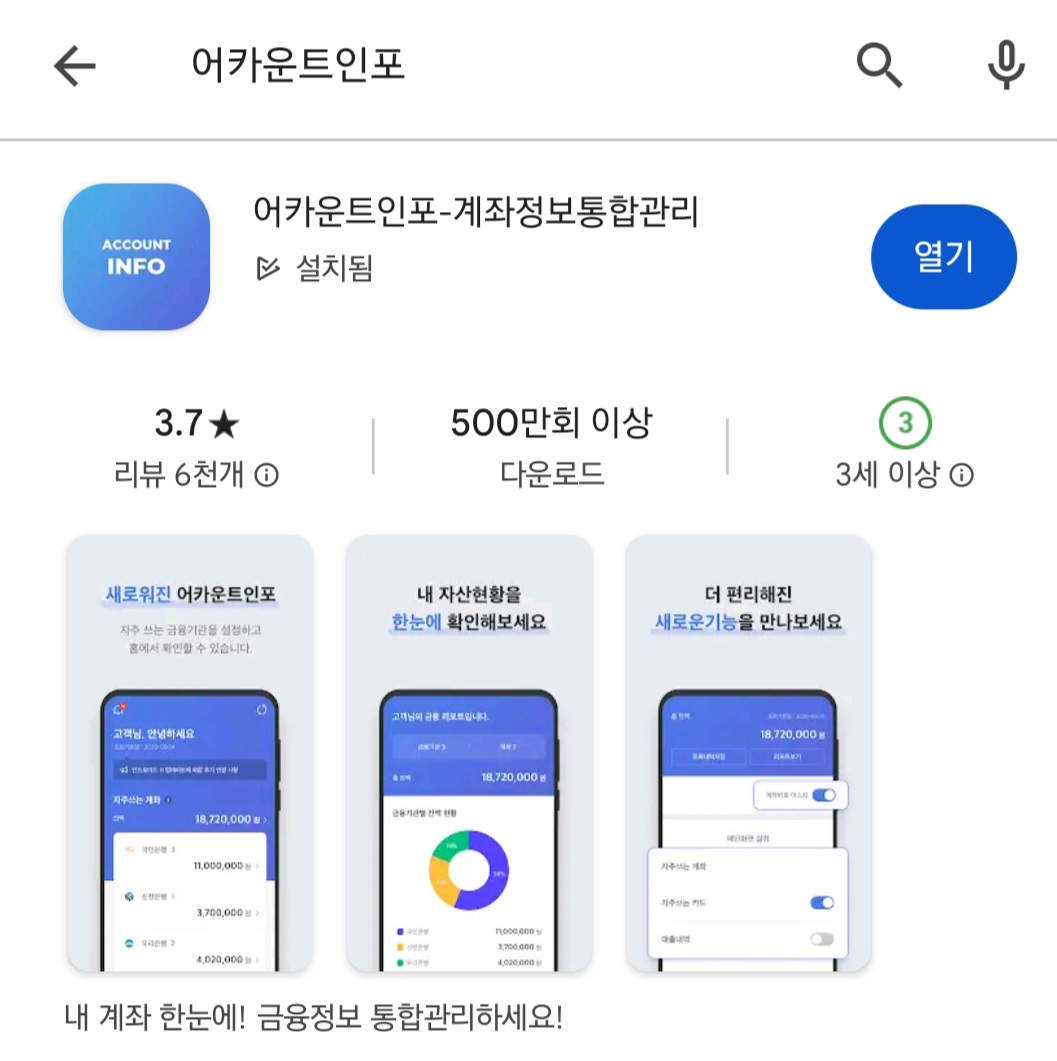Tap the notification icon with red badge
The width and height of the screenshot is (1057, 1061).
119,709
